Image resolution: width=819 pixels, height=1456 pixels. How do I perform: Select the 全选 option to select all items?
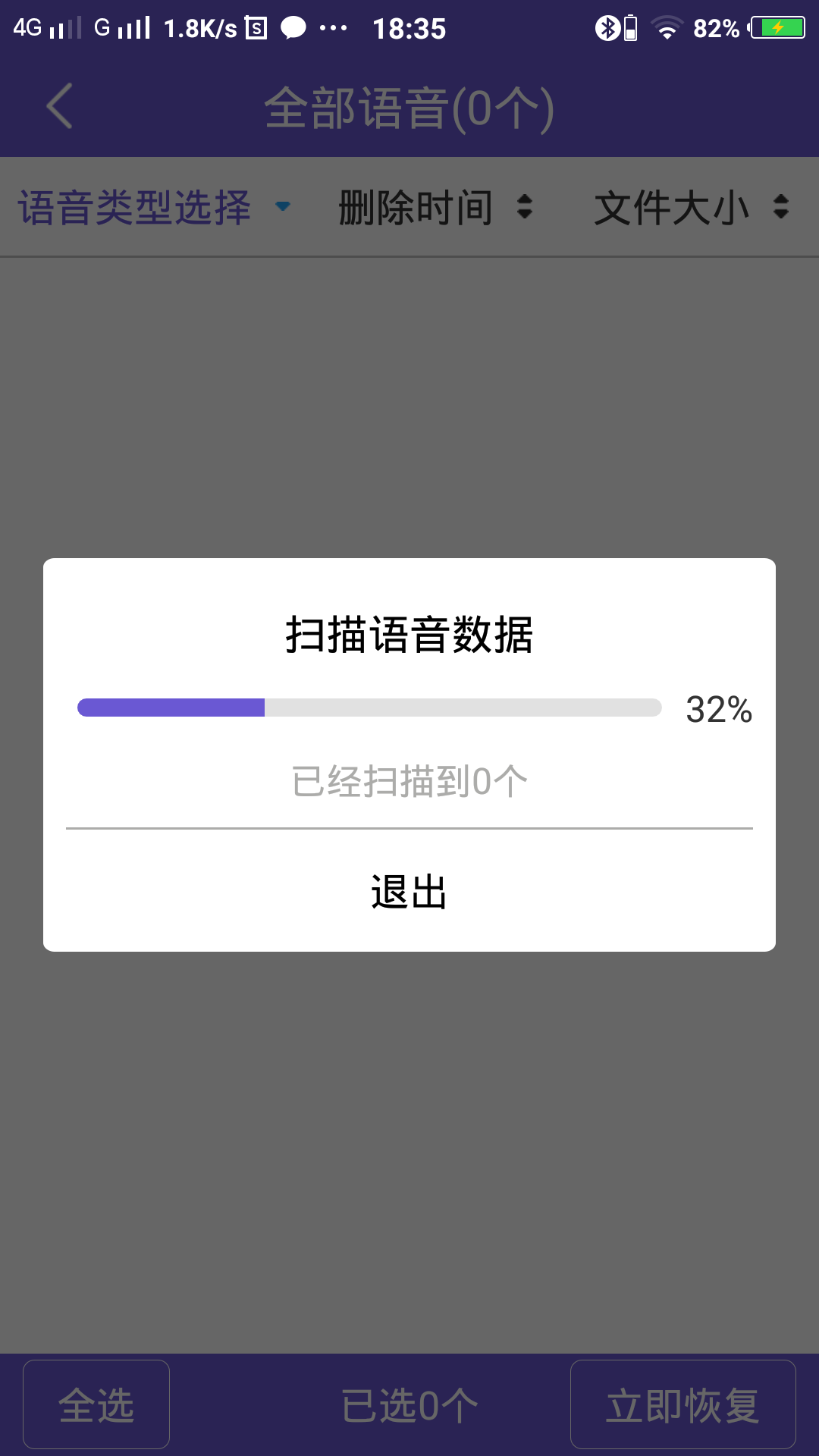click(x=95, y=1403)
